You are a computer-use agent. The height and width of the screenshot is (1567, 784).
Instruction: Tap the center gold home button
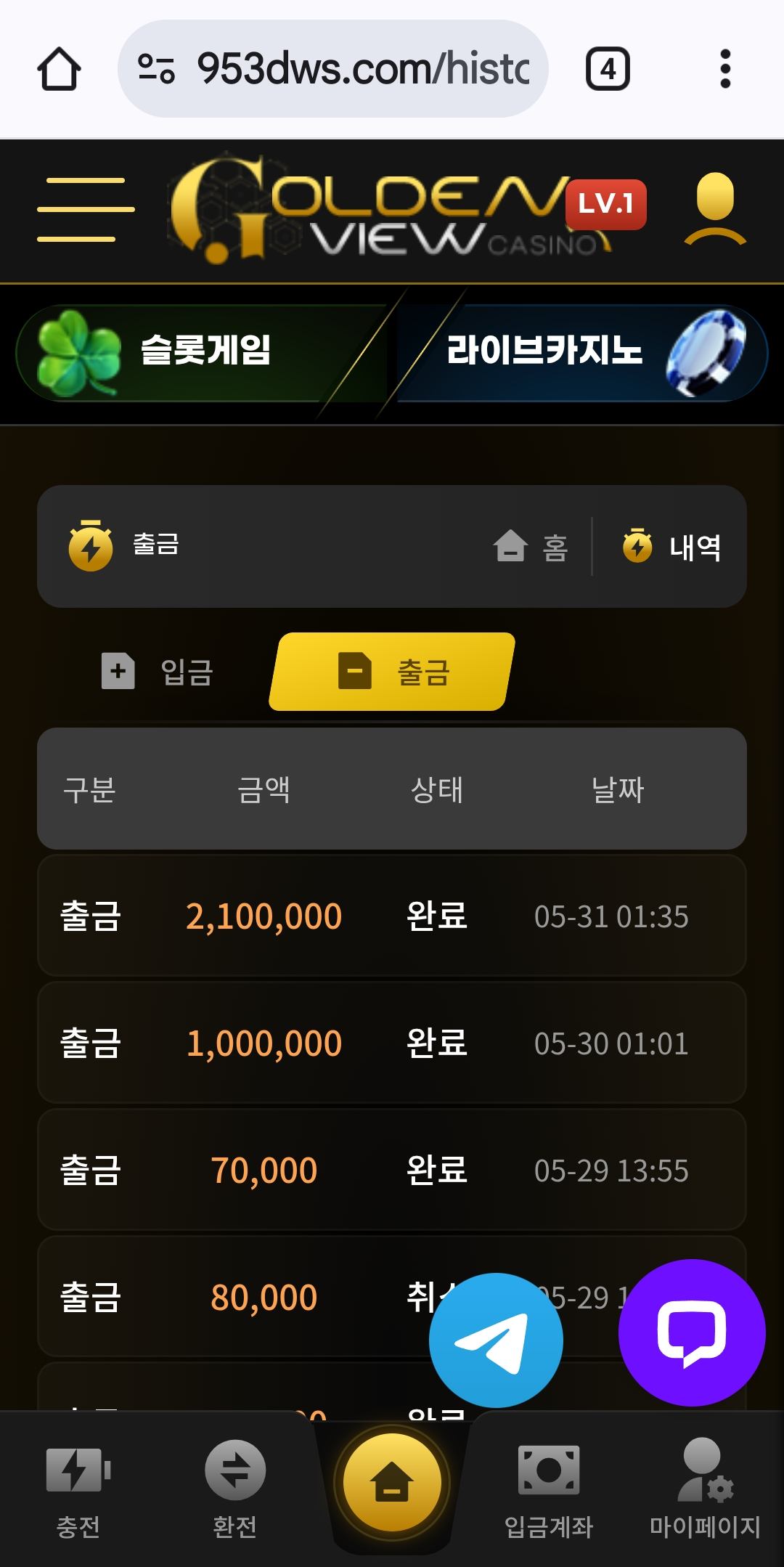tap(392, 1483)
